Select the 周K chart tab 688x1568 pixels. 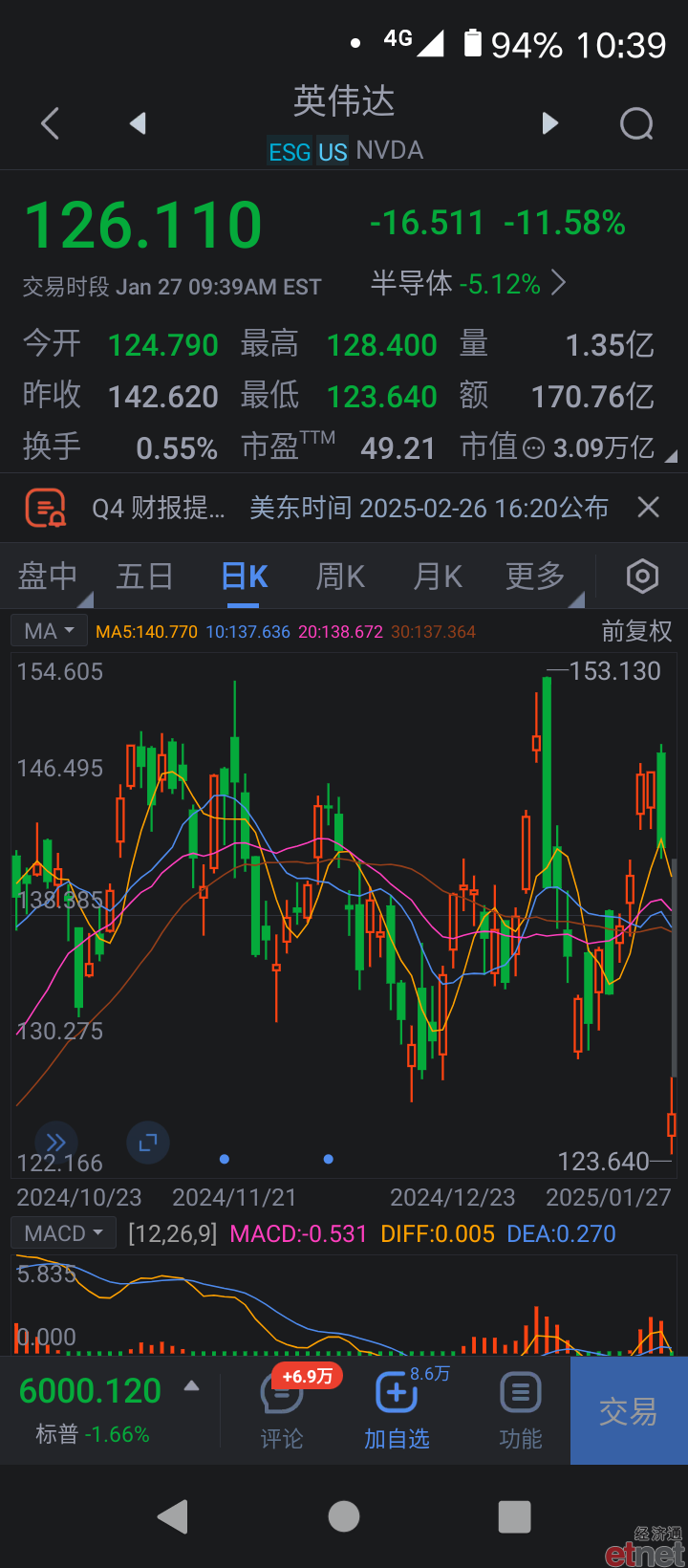340,577
